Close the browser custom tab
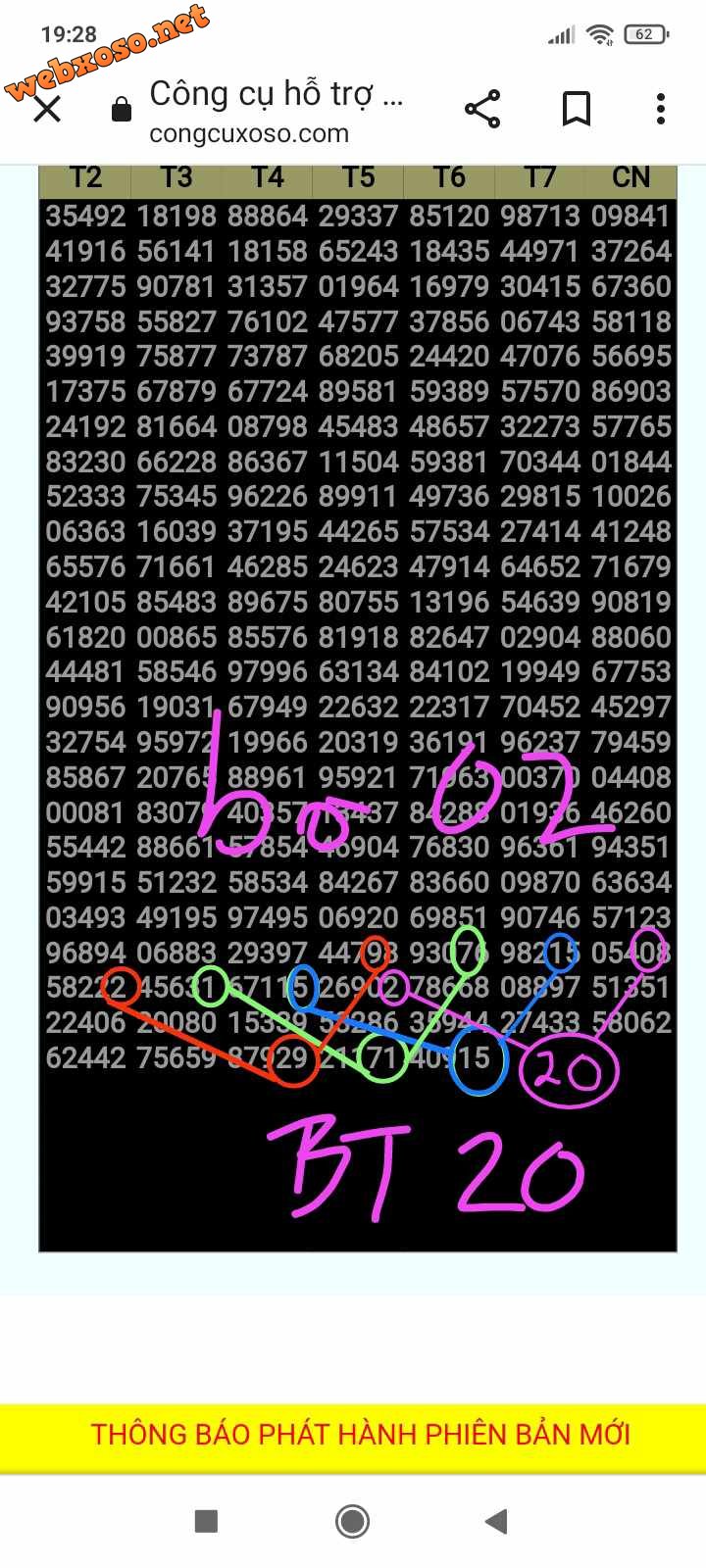Viewport: 706px width, 1568px height. 47,108
